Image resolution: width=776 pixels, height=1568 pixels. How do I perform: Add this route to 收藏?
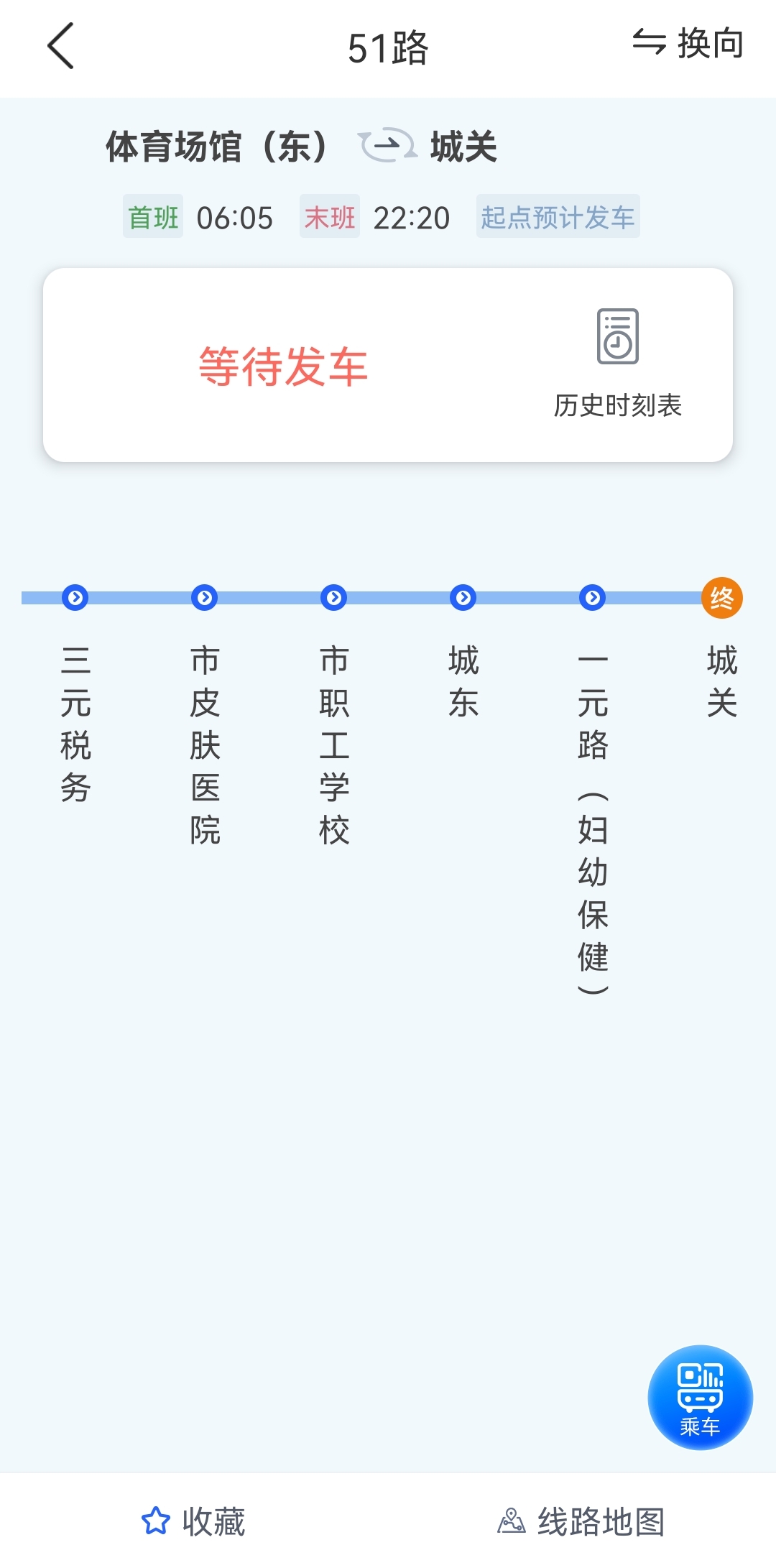(x=194, y=1521)
